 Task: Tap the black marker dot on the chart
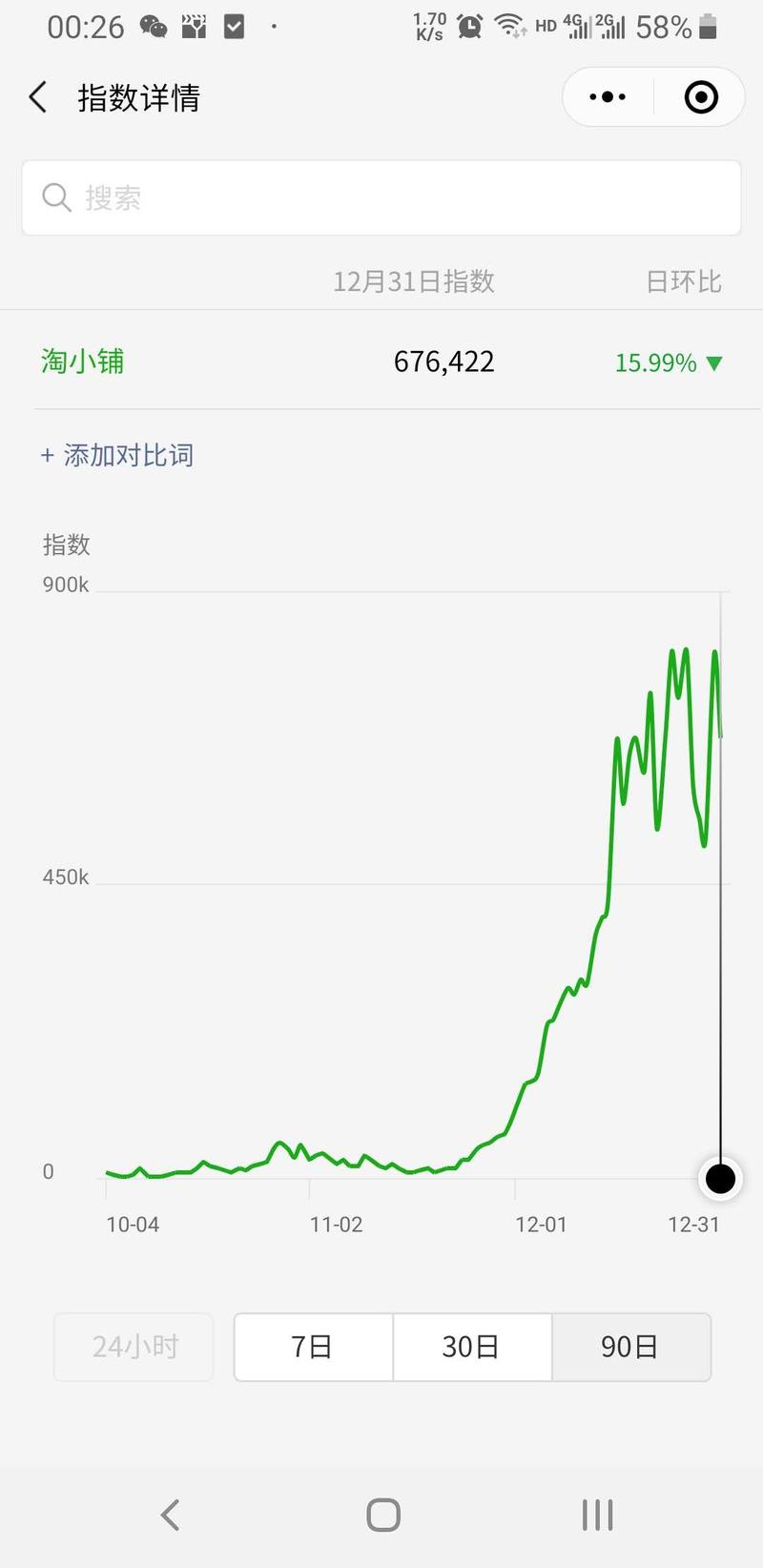pyautogui.click(x=719, y=1179)
